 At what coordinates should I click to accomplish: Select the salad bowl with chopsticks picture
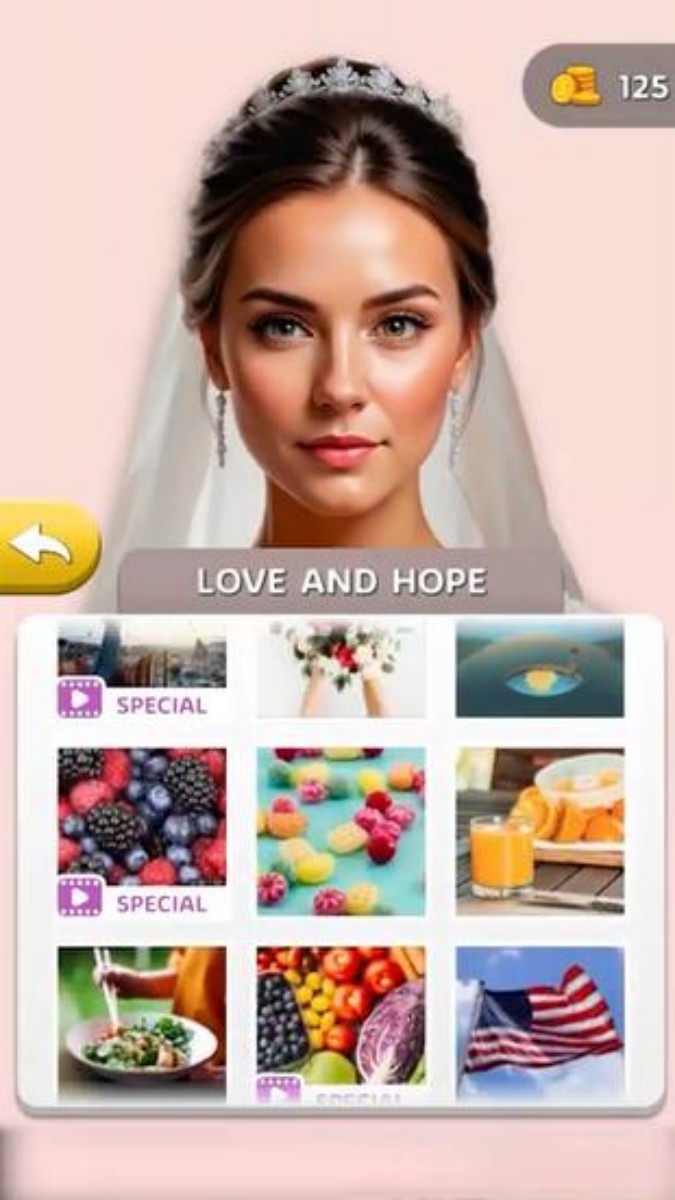(x=141, y=1022)
